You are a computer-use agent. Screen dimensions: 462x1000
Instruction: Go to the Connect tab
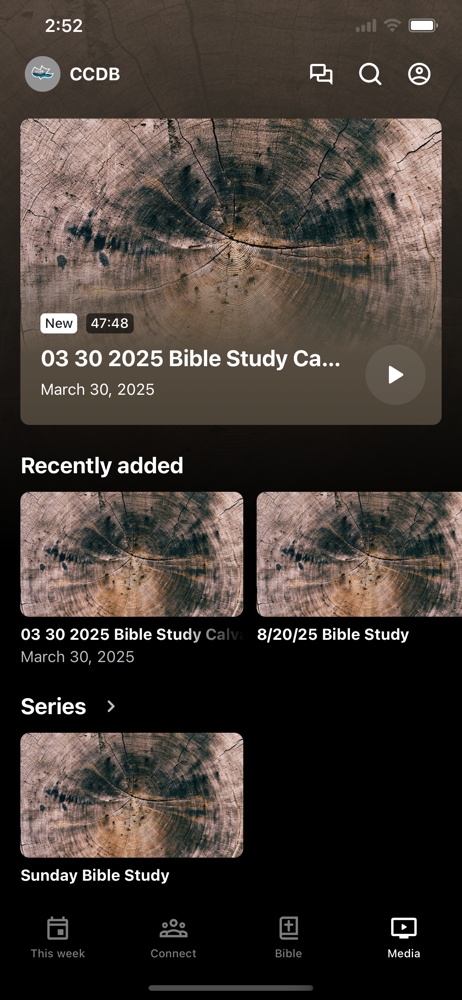pyautogui.click(x=174, y=938)
